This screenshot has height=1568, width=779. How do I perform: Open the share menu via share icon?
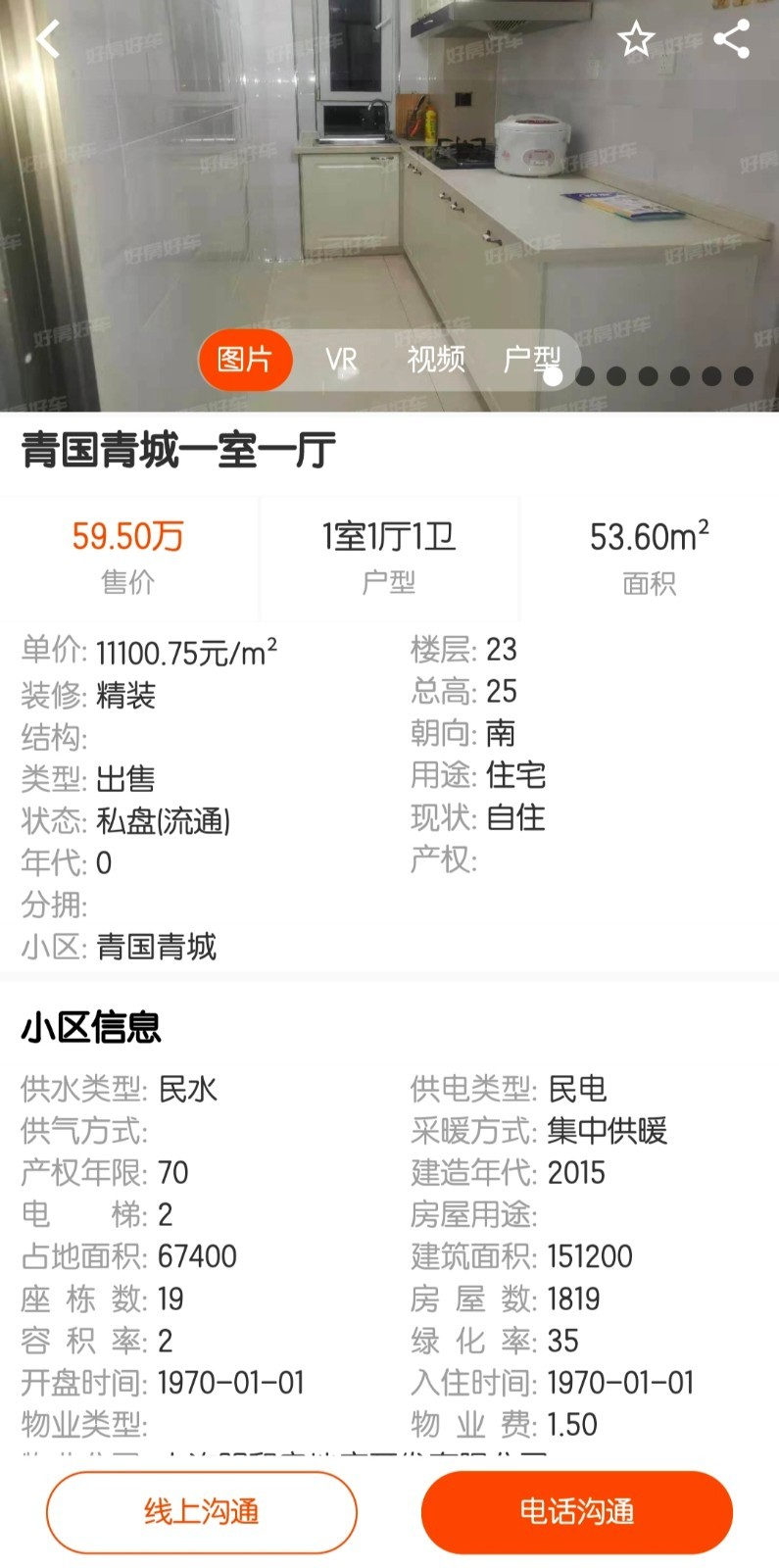point(731,39)
